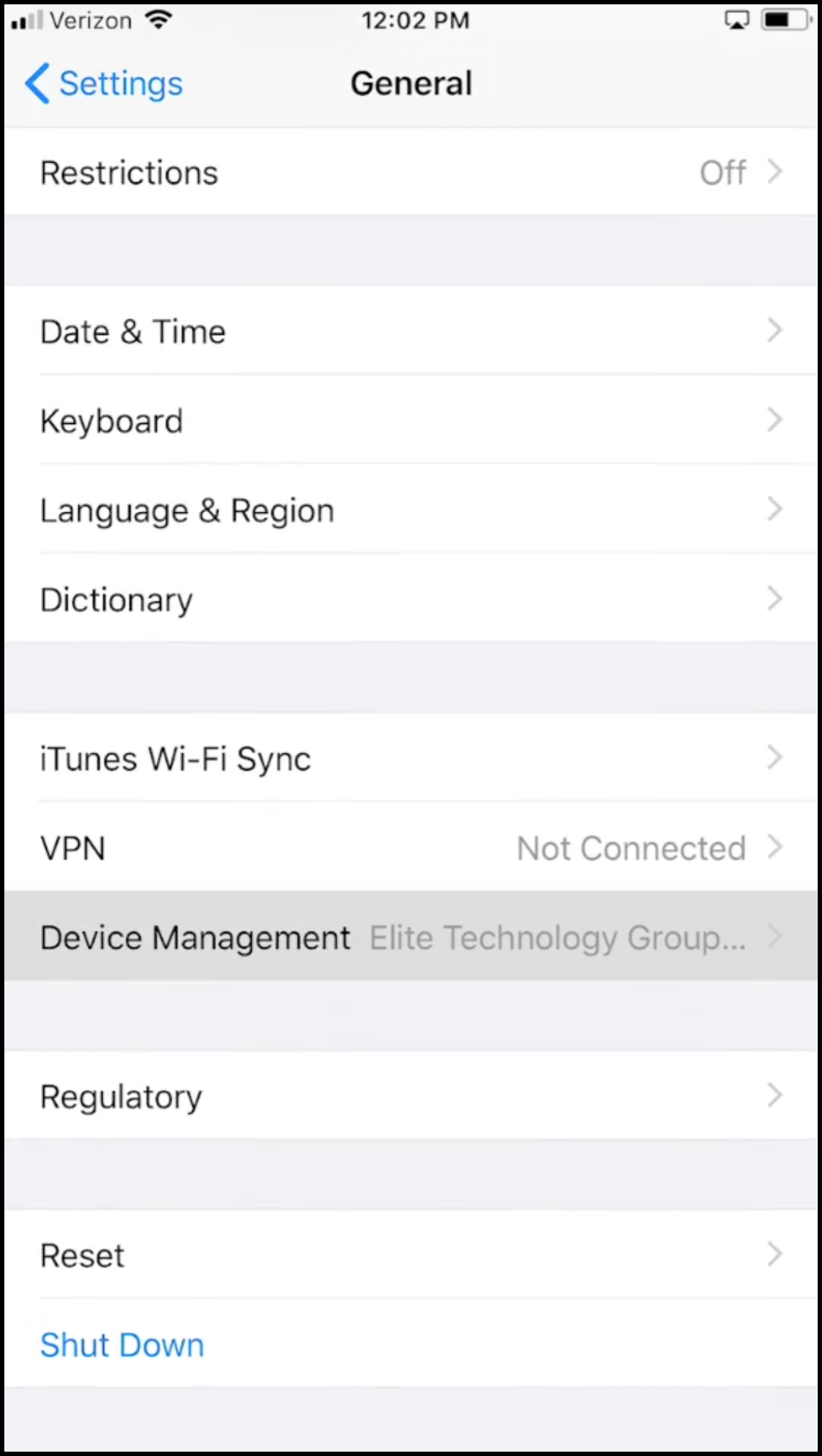Open the Reset options
The image size is (822, 1456).
[411, 1256]
